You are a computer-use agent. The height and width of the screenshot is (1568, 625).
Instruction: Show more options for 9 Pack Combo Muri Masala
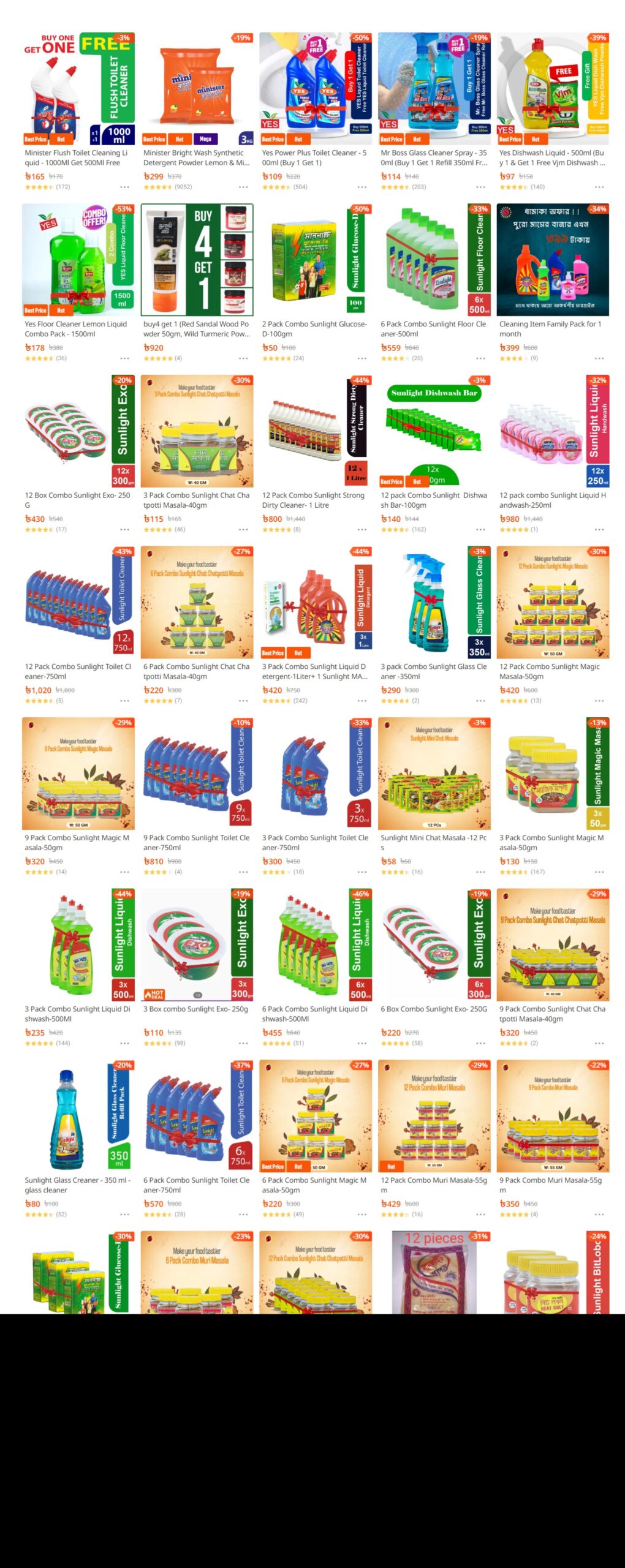(599, 1214)
